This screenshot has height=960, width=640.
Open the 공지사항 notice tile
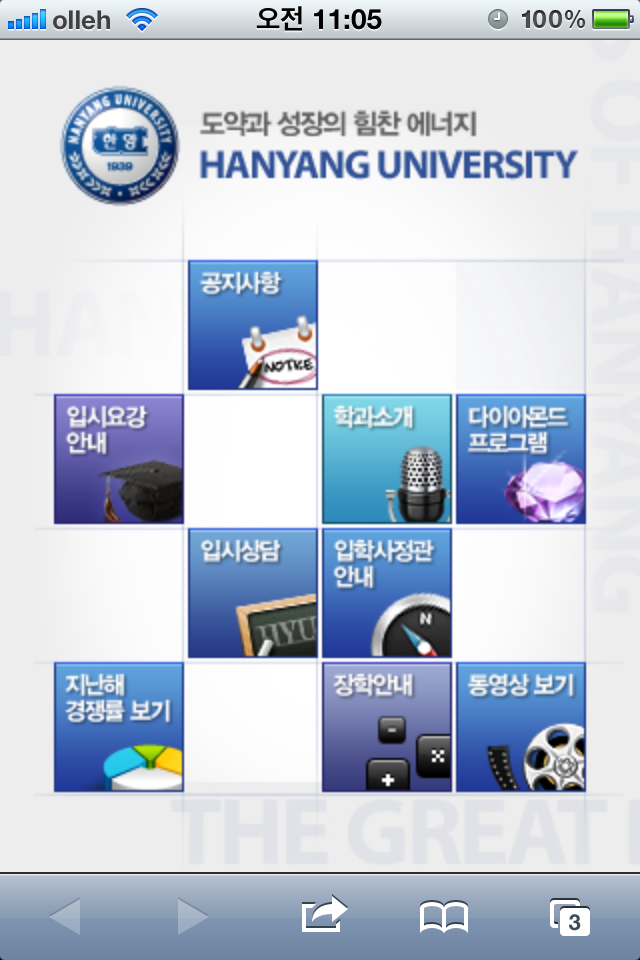(x=253, y=325)
